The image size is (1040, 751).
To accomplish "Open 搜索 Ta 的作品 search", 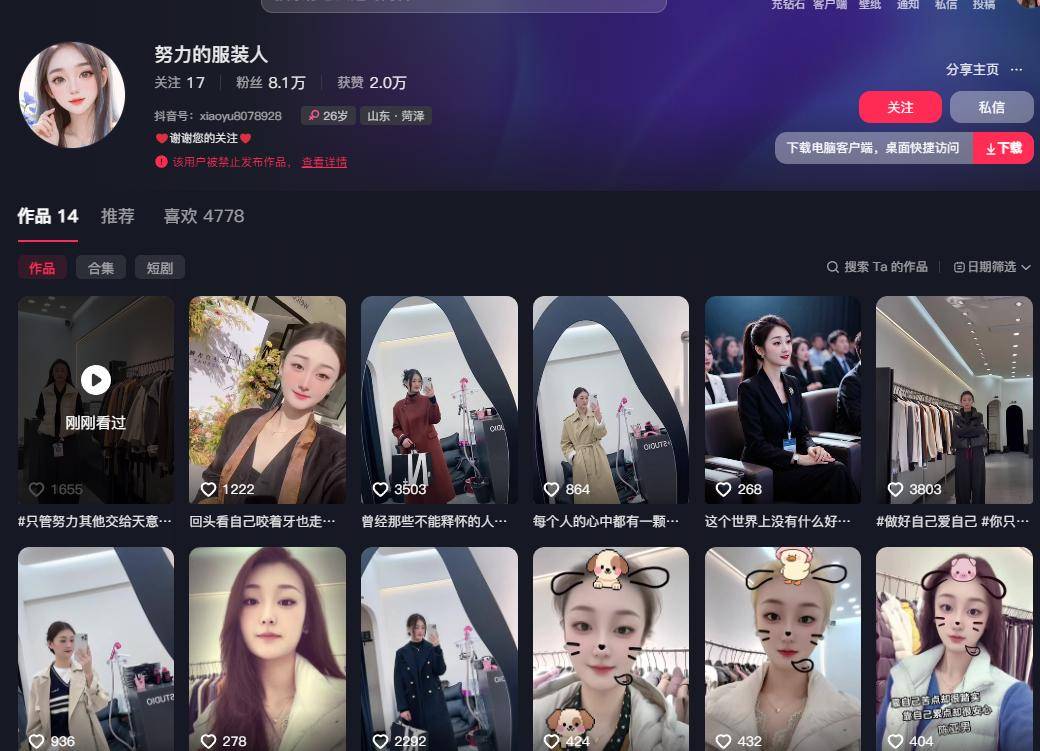I will point(877,267).
